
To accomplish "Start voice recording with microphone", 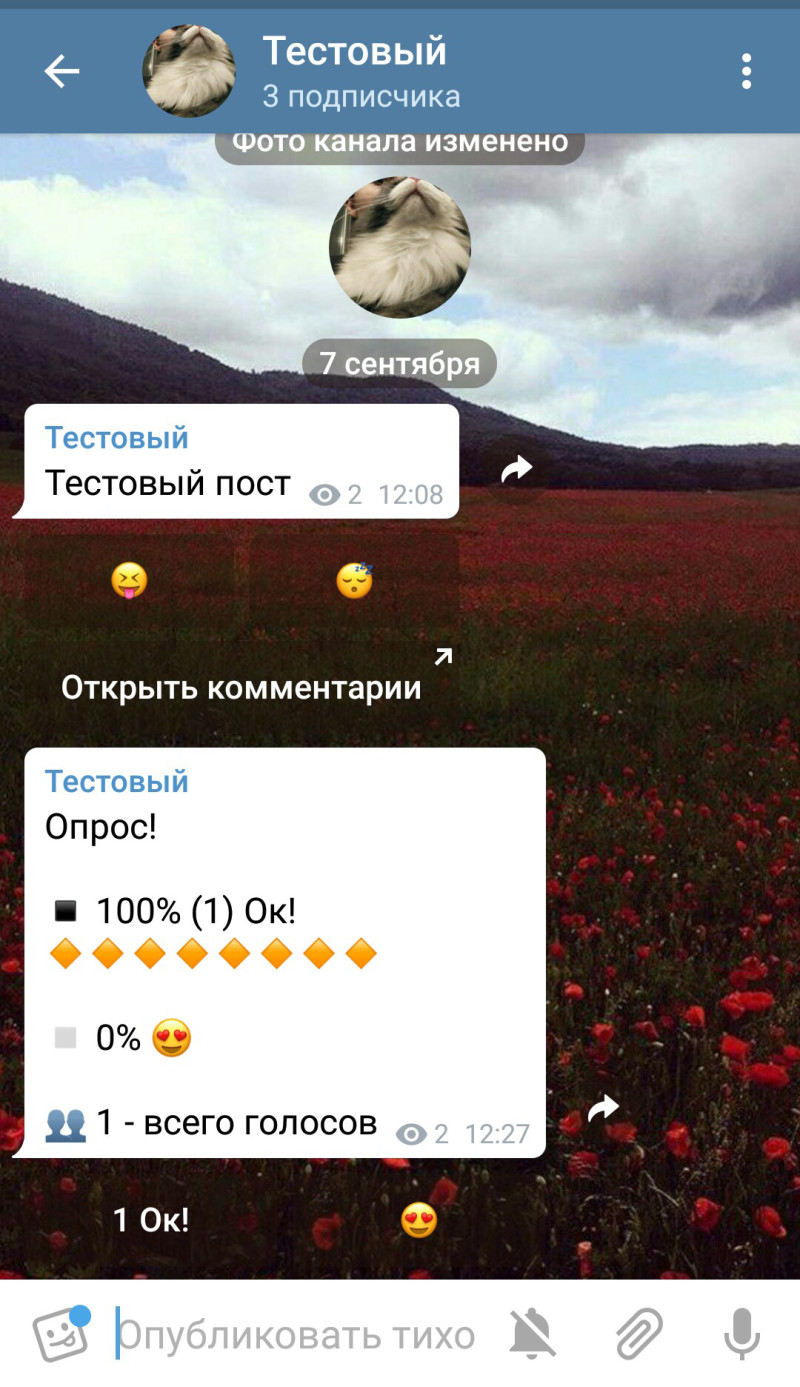I will 741,1335.
